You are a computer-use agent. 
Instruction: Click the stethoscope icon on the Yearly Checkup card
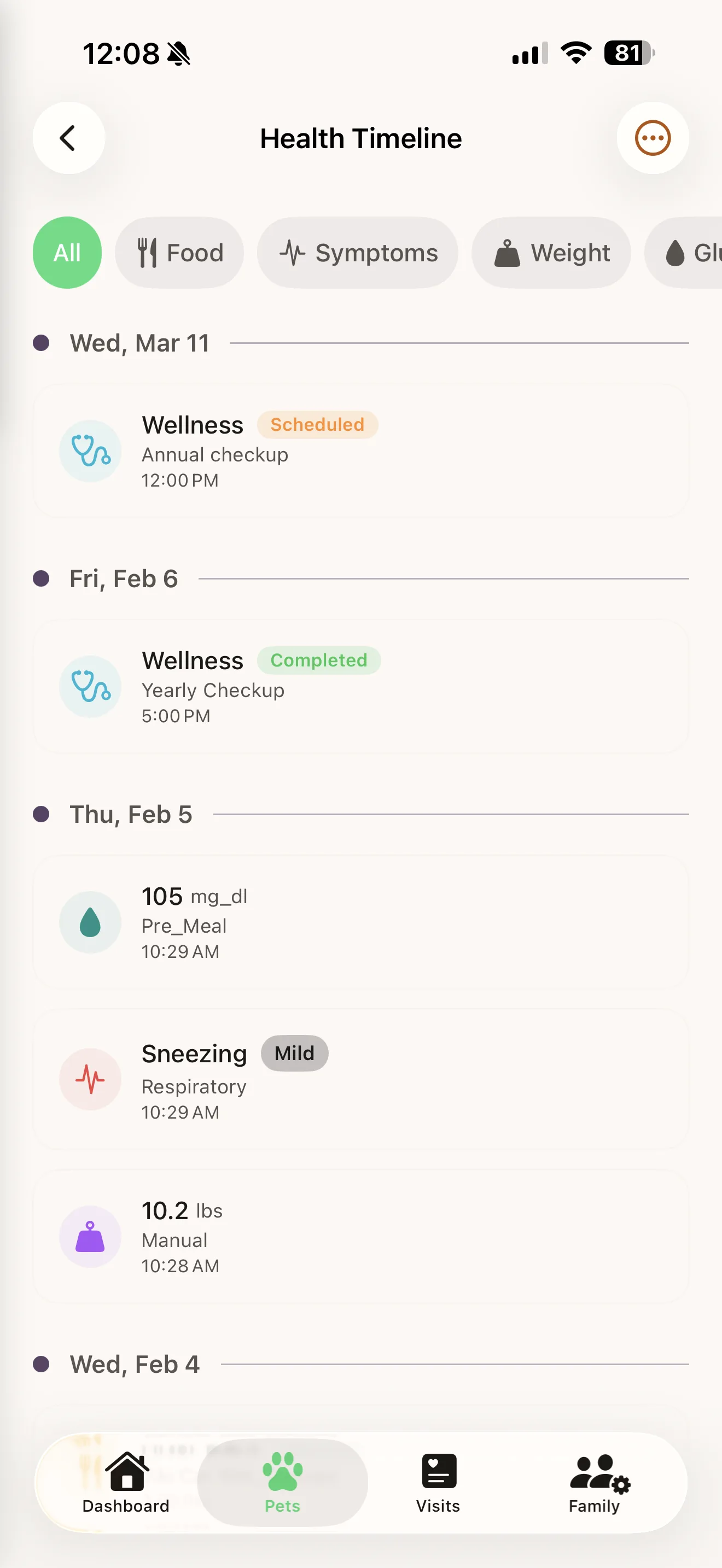[x=90, y=686]
